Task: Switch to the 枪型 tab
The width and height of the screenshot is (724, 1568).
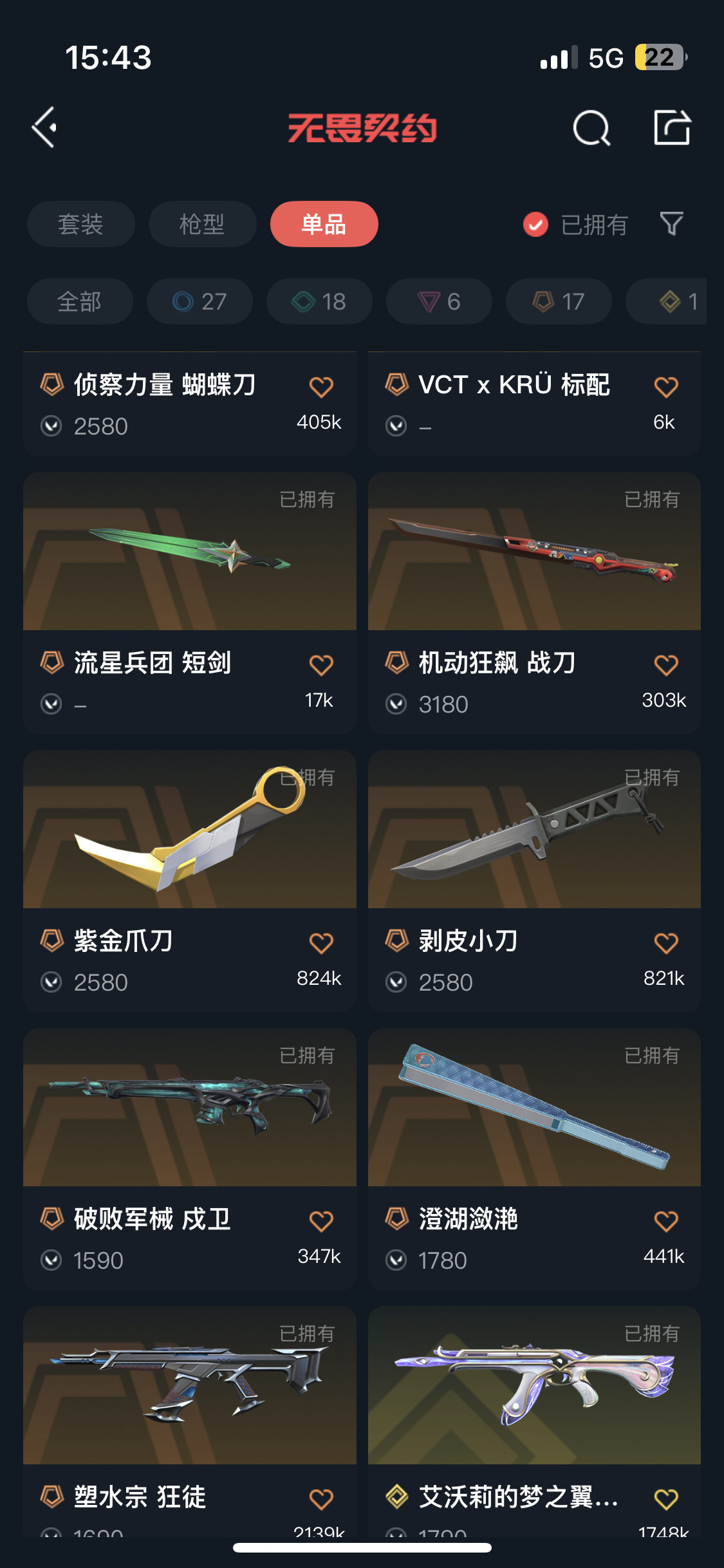Action: [202, 225]
